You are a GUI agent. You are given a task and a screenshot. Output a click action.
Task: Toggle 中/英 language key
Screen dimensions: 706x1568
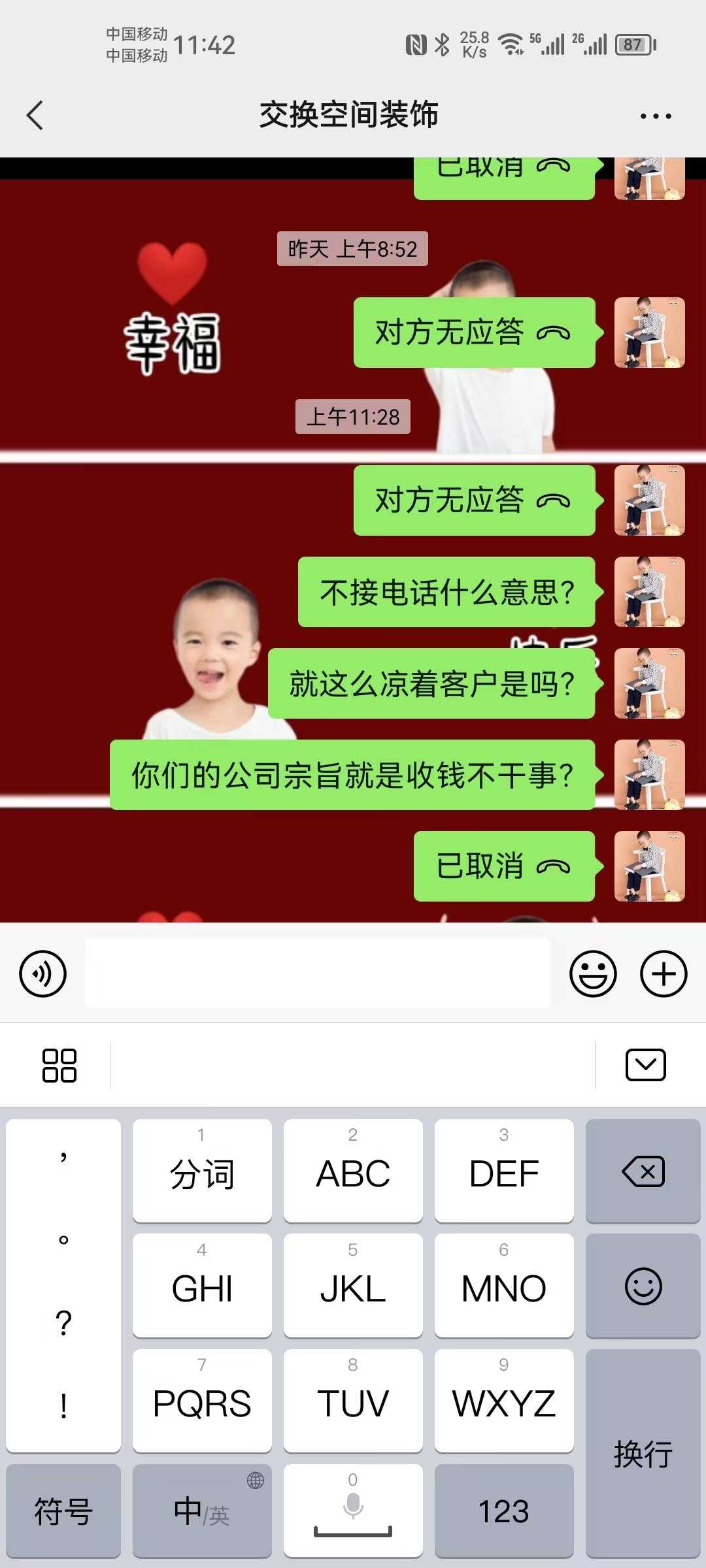(x=202, y=1511)
